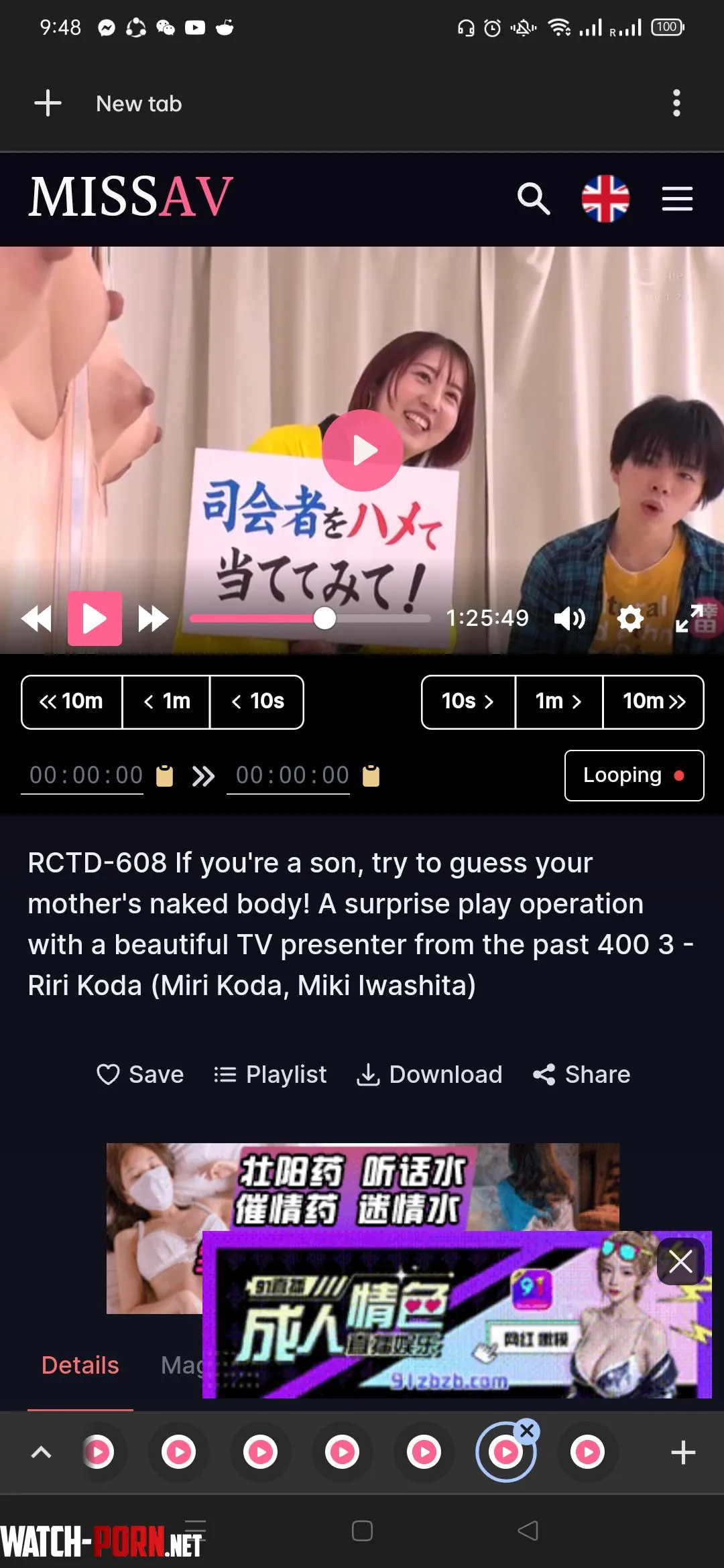Screen dimensions: 724x1568
Task: Open the hamburger menu
Action: pyautogui.click(x=677, y=198)
